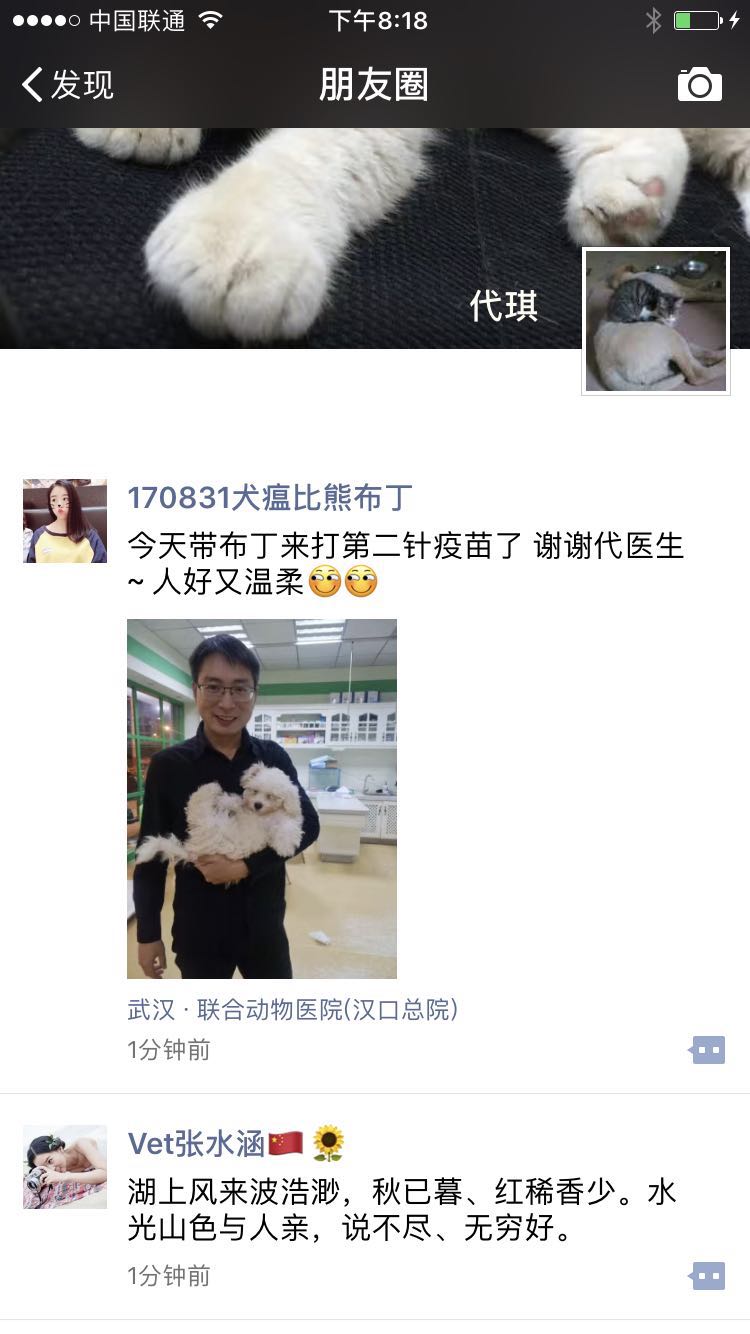Open the camera to post a moment

699,85
